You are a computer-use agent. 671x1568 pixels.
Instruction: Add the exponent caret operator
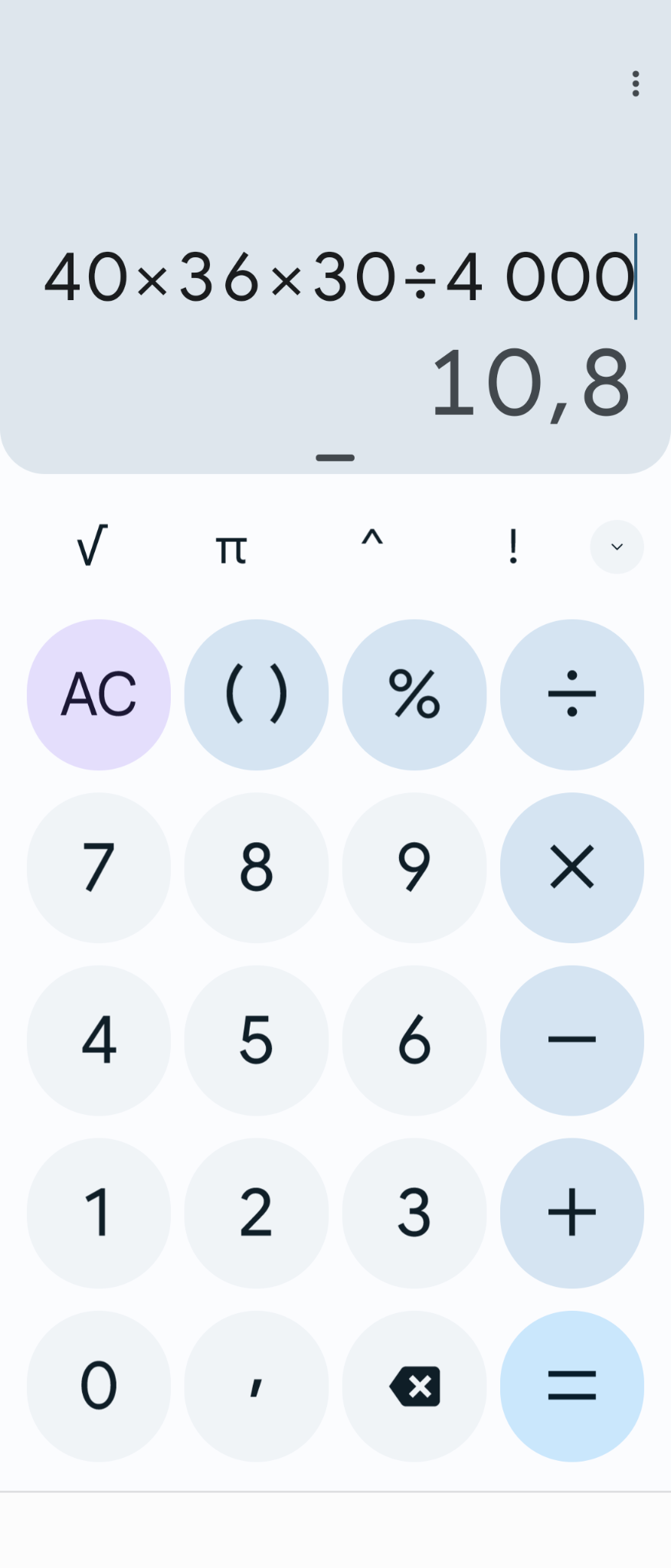tap(372, 547)
